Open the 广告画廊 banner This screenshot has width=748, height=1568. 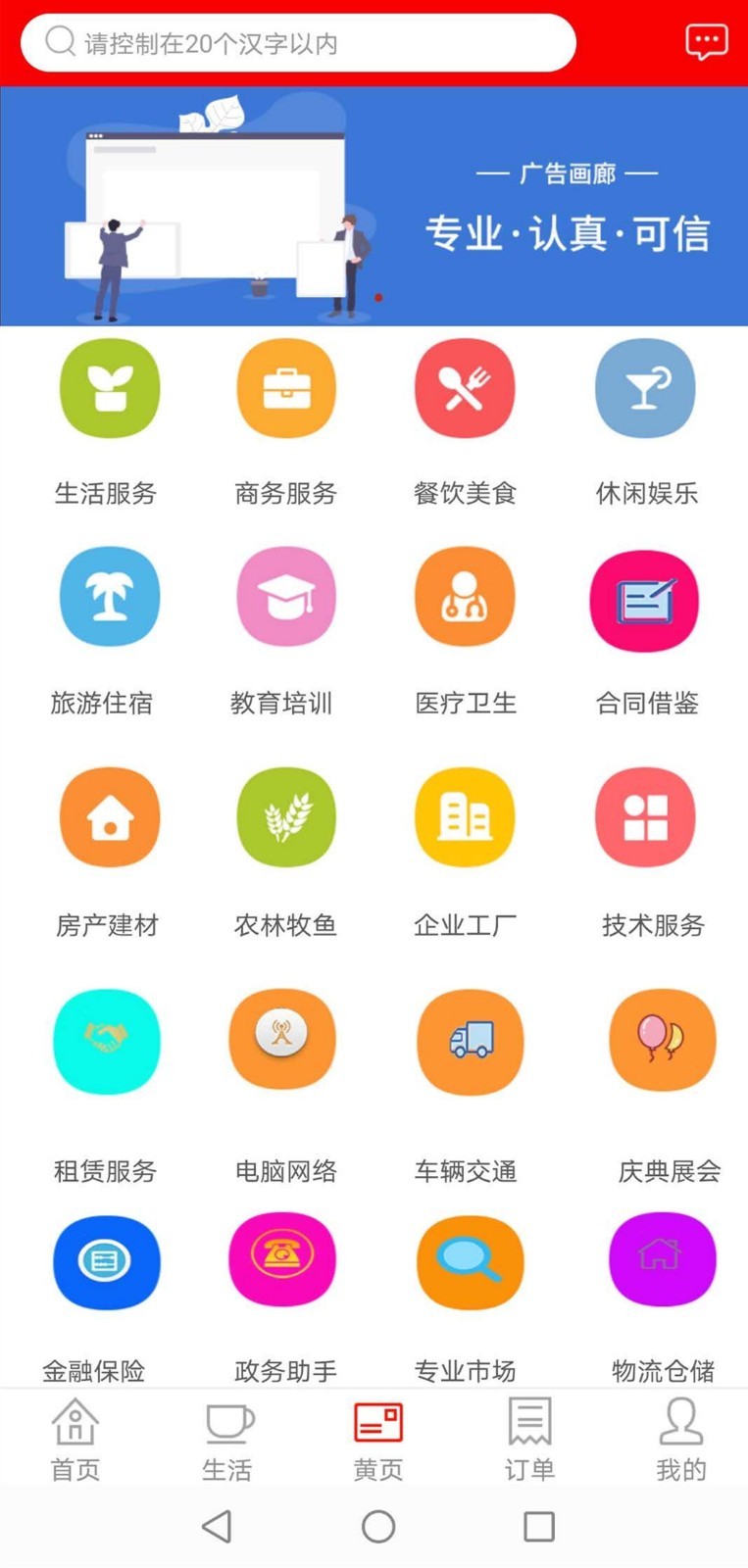(374, 206)
